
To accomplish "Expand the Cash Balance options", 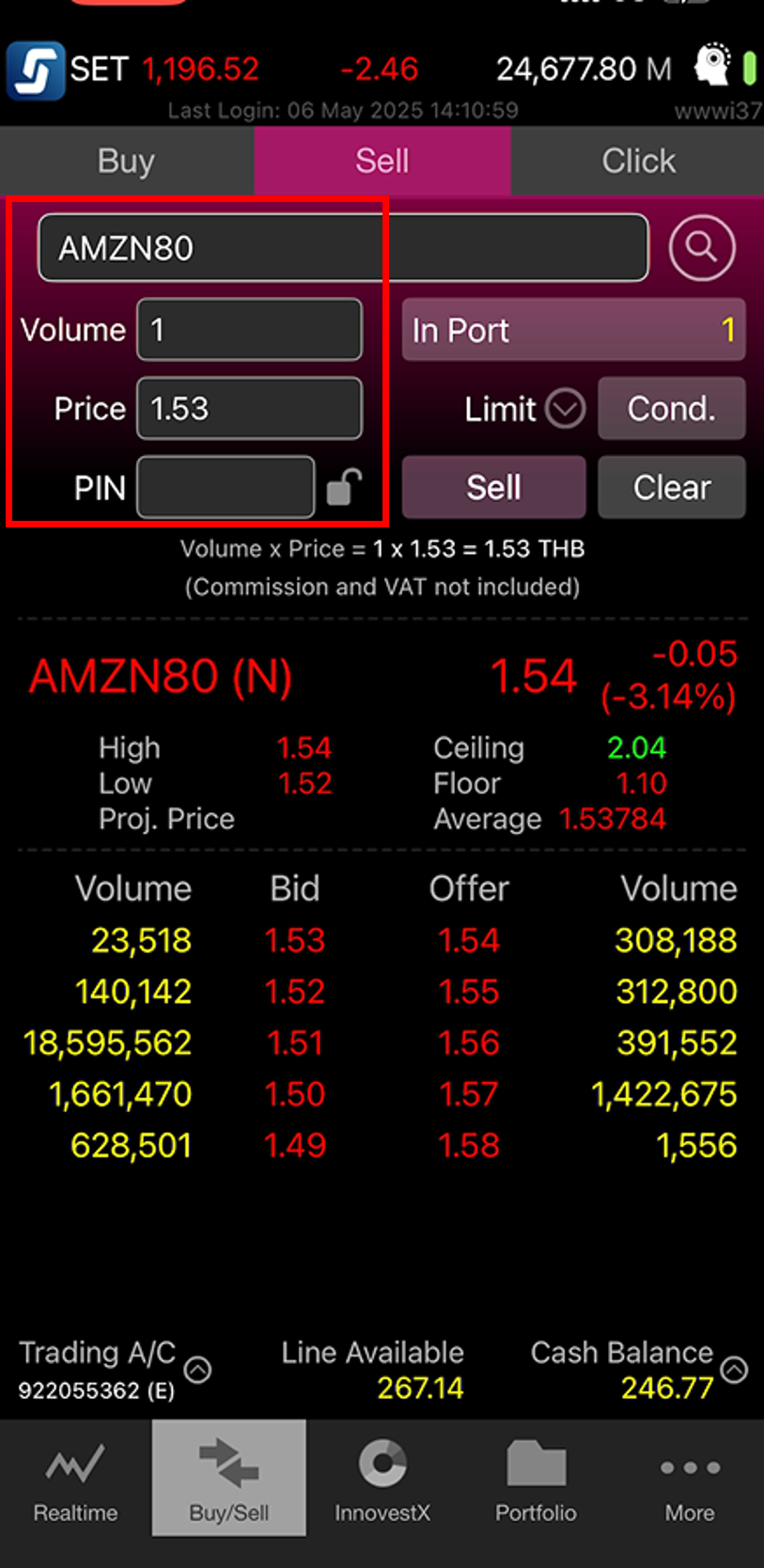I will pyautogui.click(x=734, y=1370).
